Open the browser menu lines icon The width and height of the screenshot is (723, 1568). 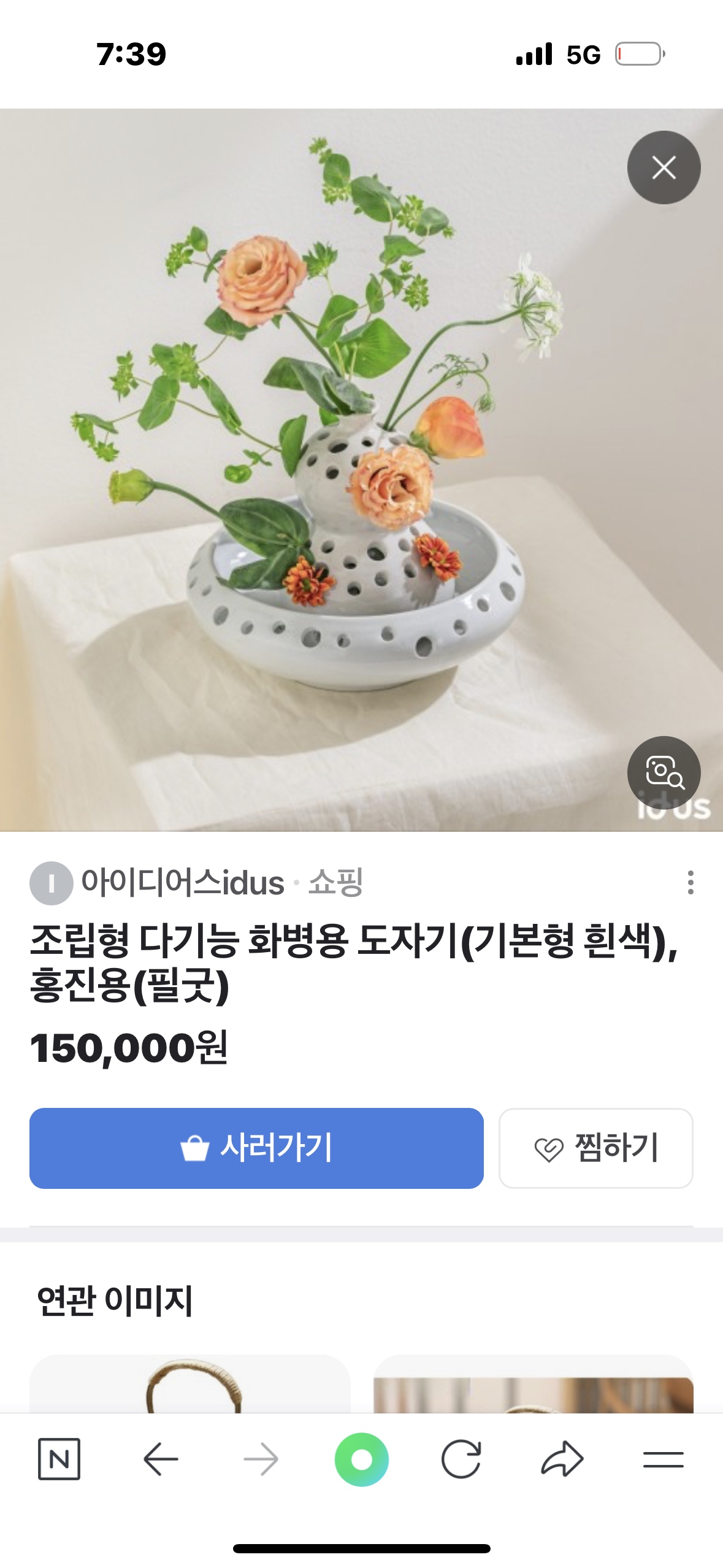tap(663, 1459)
